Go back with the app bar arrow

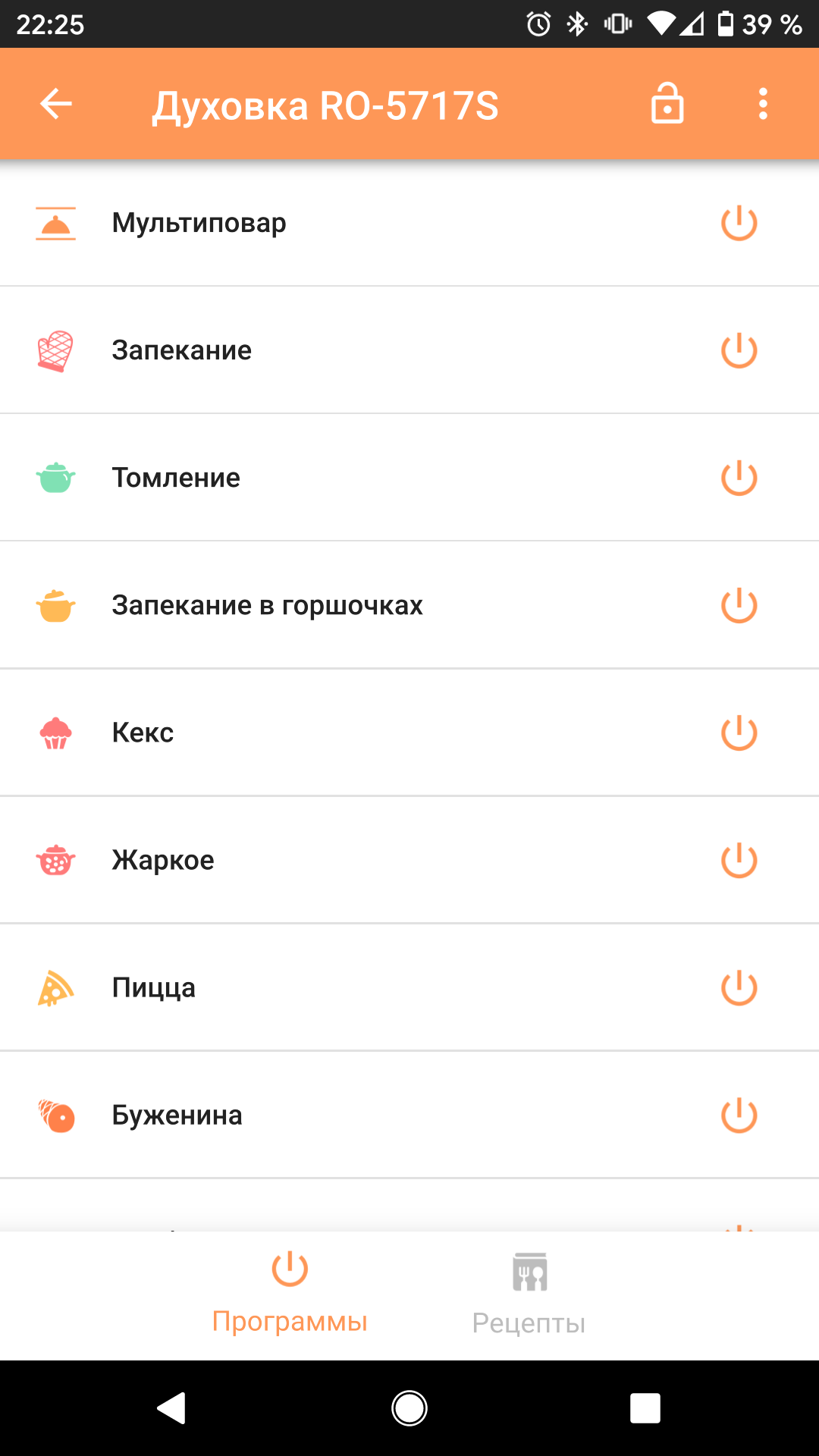(x=56, y=104)
